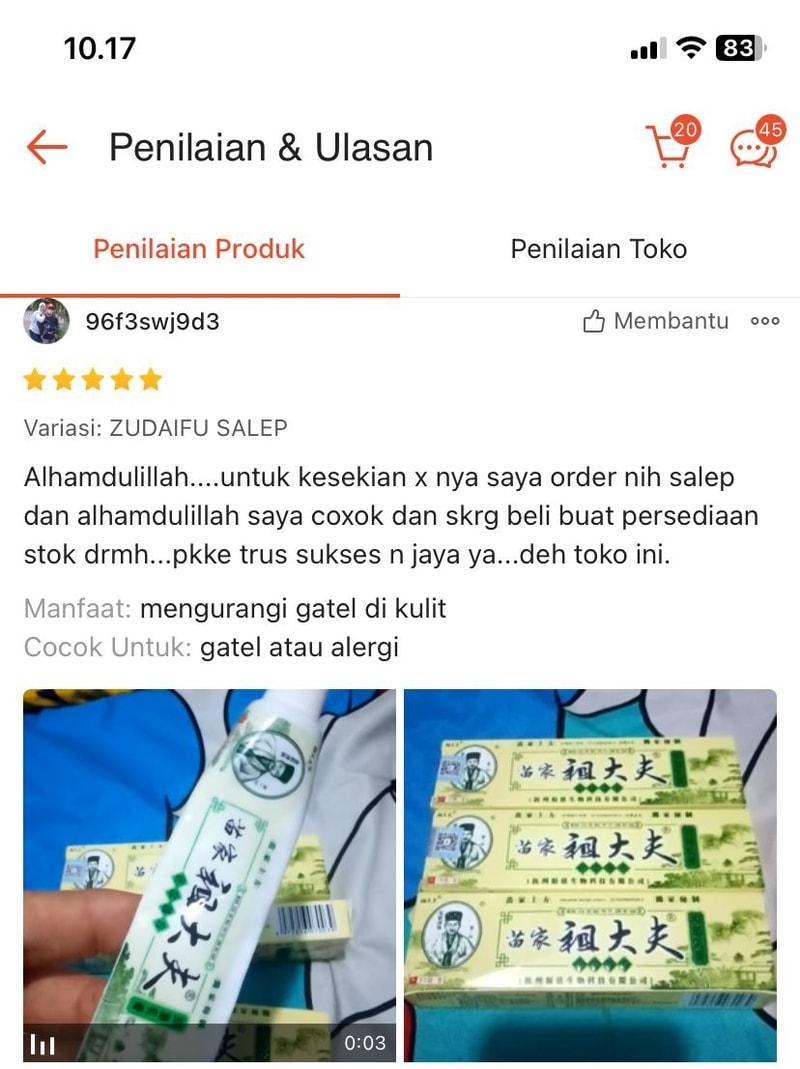Mark the review as Membantu
800x1069 pixels.
click(656, 321)
